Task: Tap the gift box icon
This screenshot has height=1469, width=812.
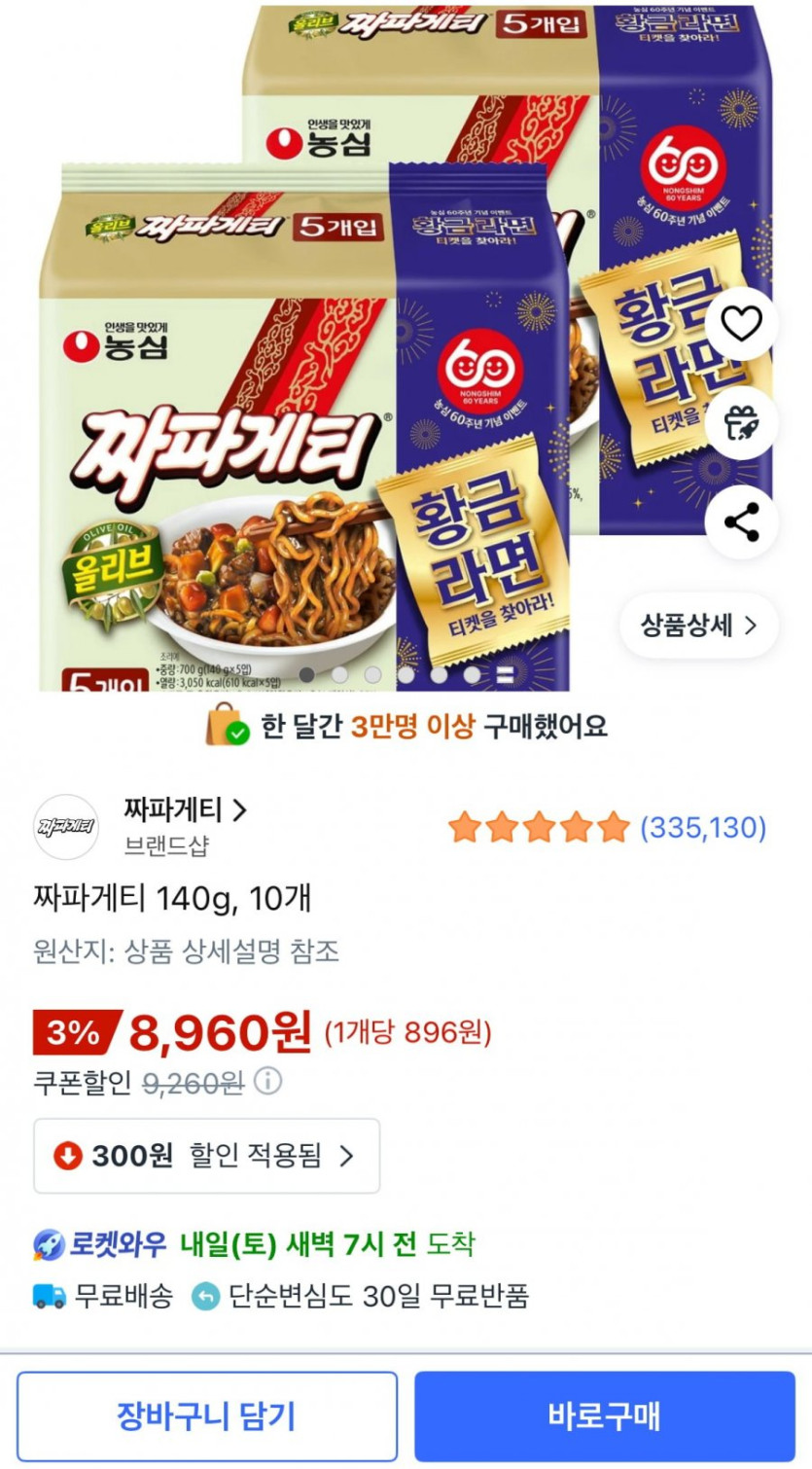Action: pyautogui.click(x=741, y=423)
